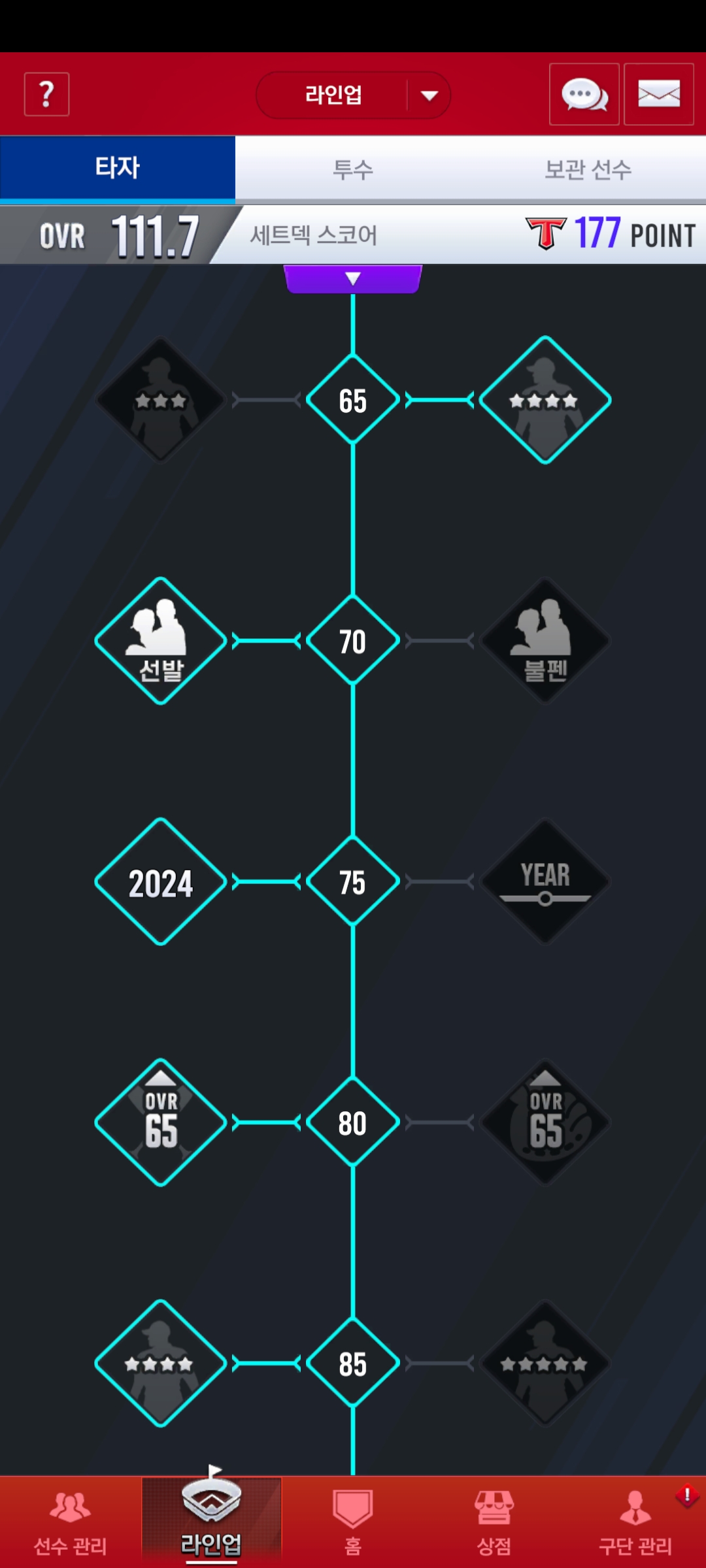Select the 타자 tab
The width and height of the screenshot is (706, 1568).
[x=118, y=168]
